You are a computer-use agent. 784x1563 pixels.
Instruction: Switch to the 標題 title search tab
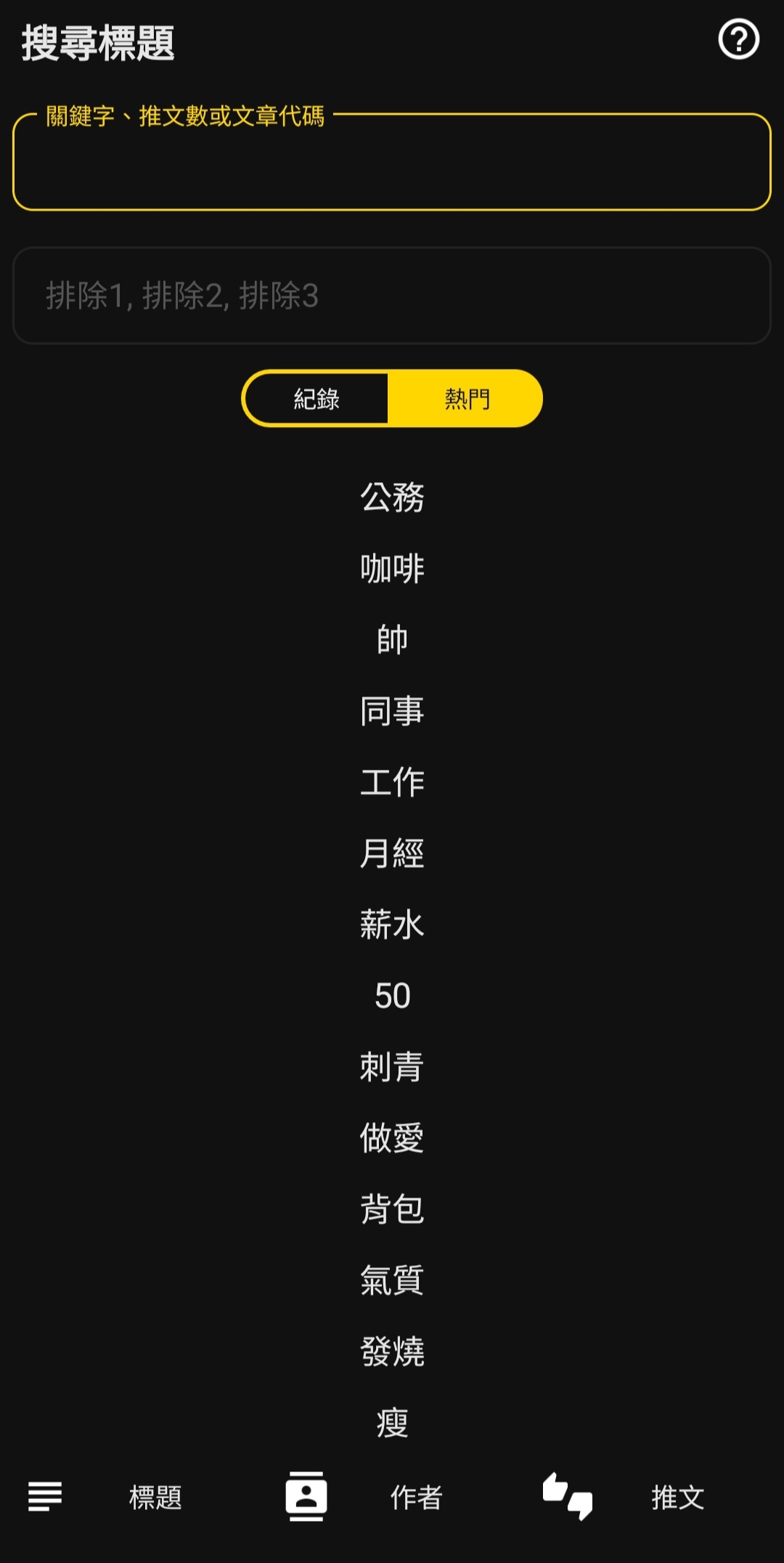[131, 1497]
